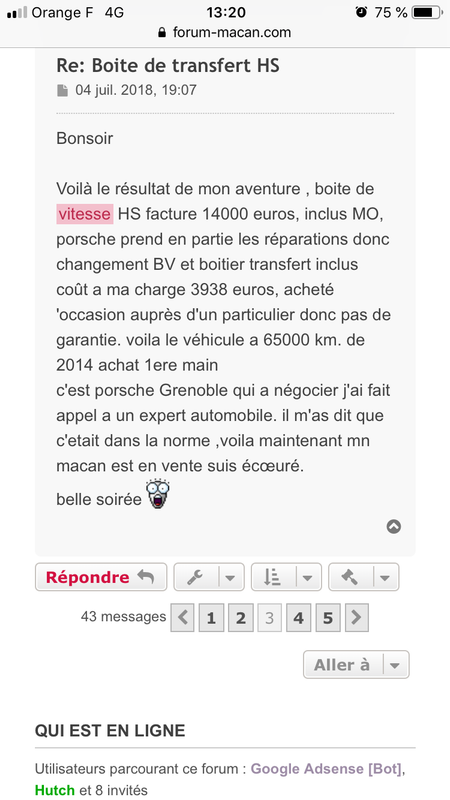Go to page 4 of the topic

pyautogui.click(x=298, y=618)
